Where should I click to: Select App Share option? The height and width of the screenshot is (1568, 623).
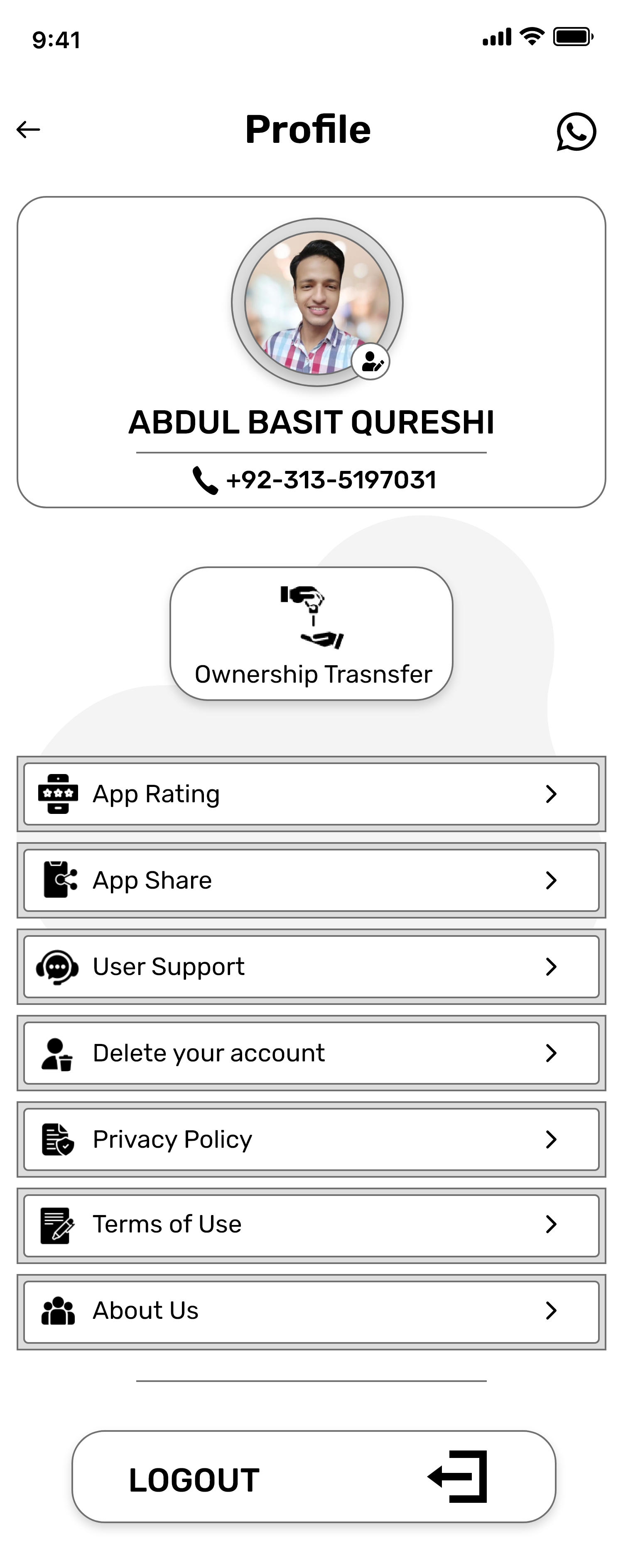(311, 880)
